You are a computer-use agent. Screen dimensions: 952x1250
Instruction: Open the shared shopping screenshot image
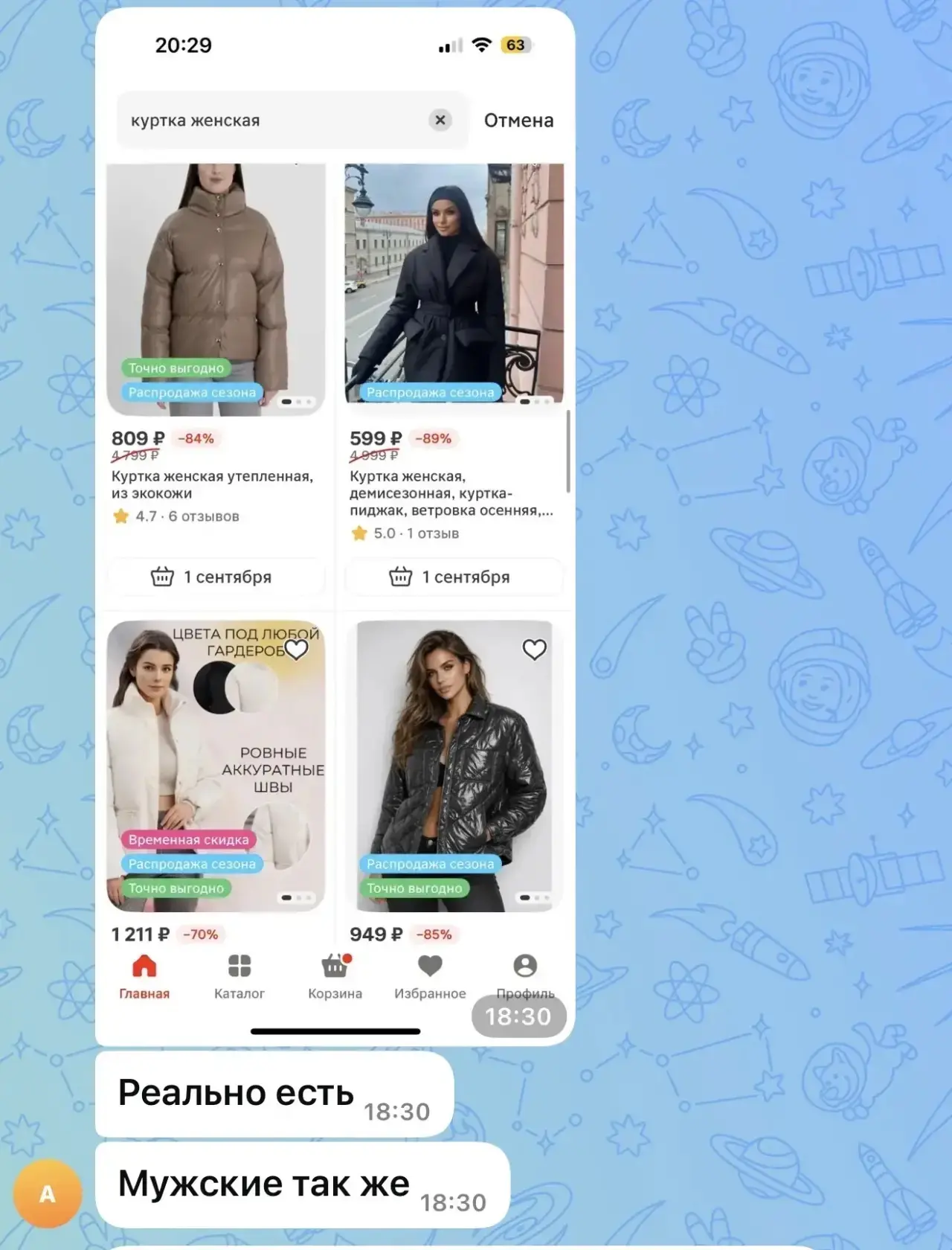pyautogui.click(x=335, y=527)
